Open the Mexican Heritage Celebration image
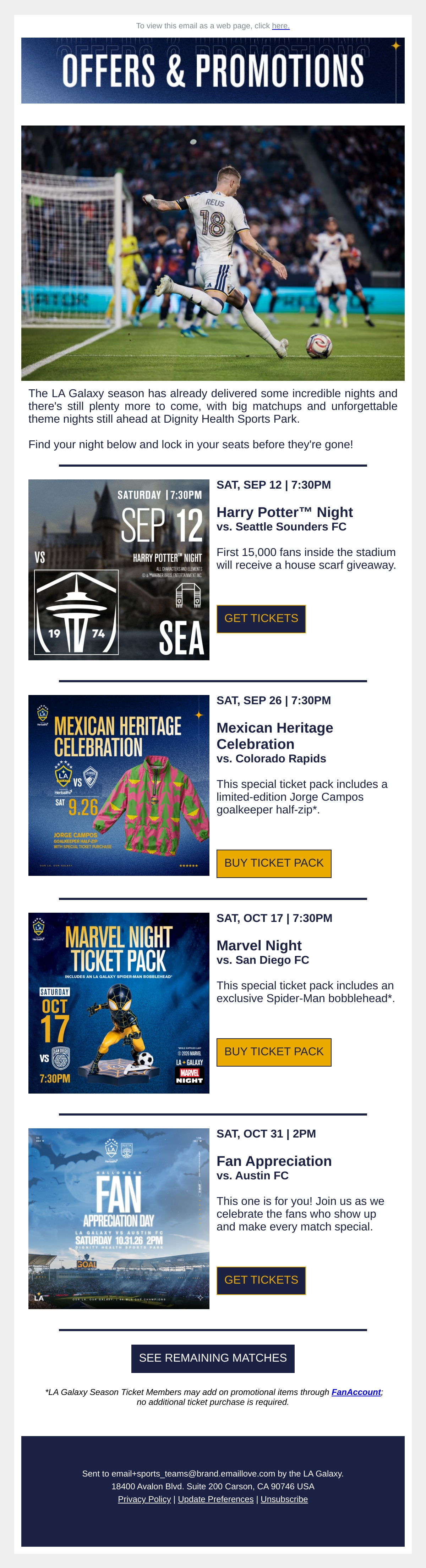The image size is (426, 1568). pos(119,785)
